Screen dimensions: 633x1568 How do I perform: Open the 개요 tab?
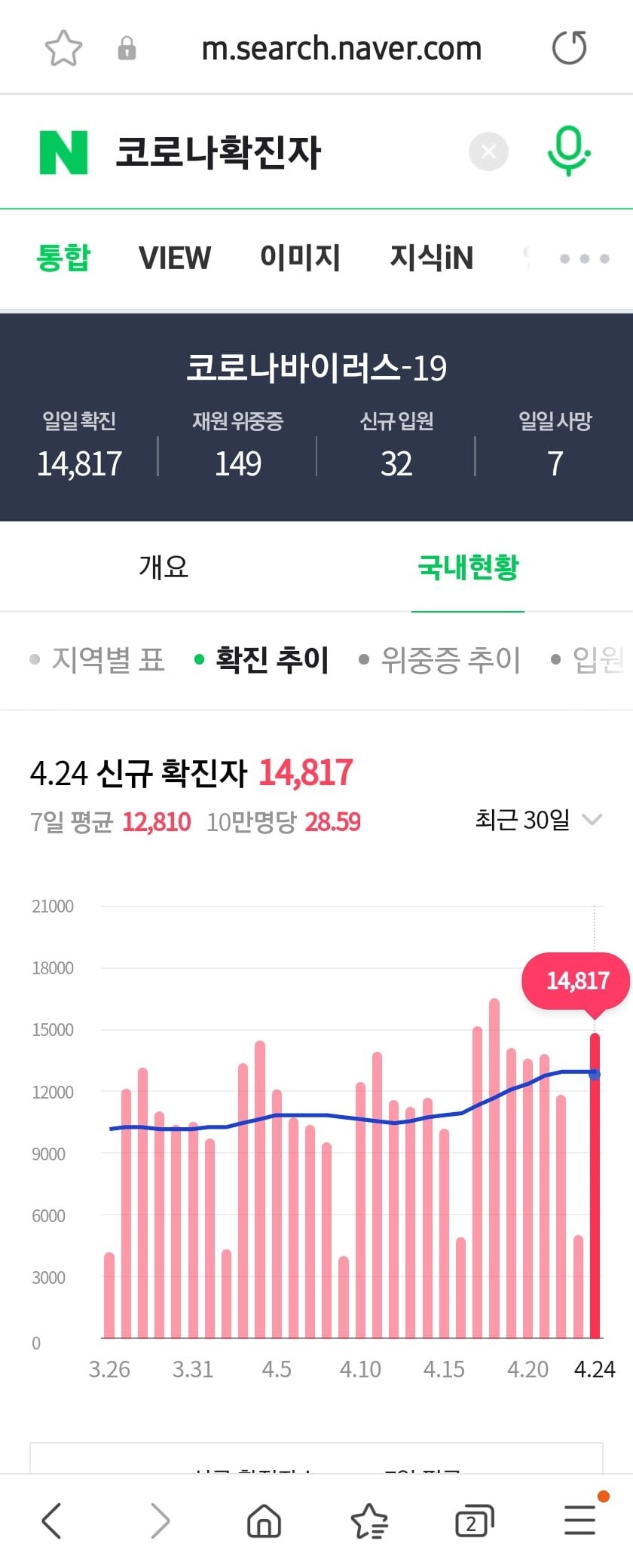164,567
